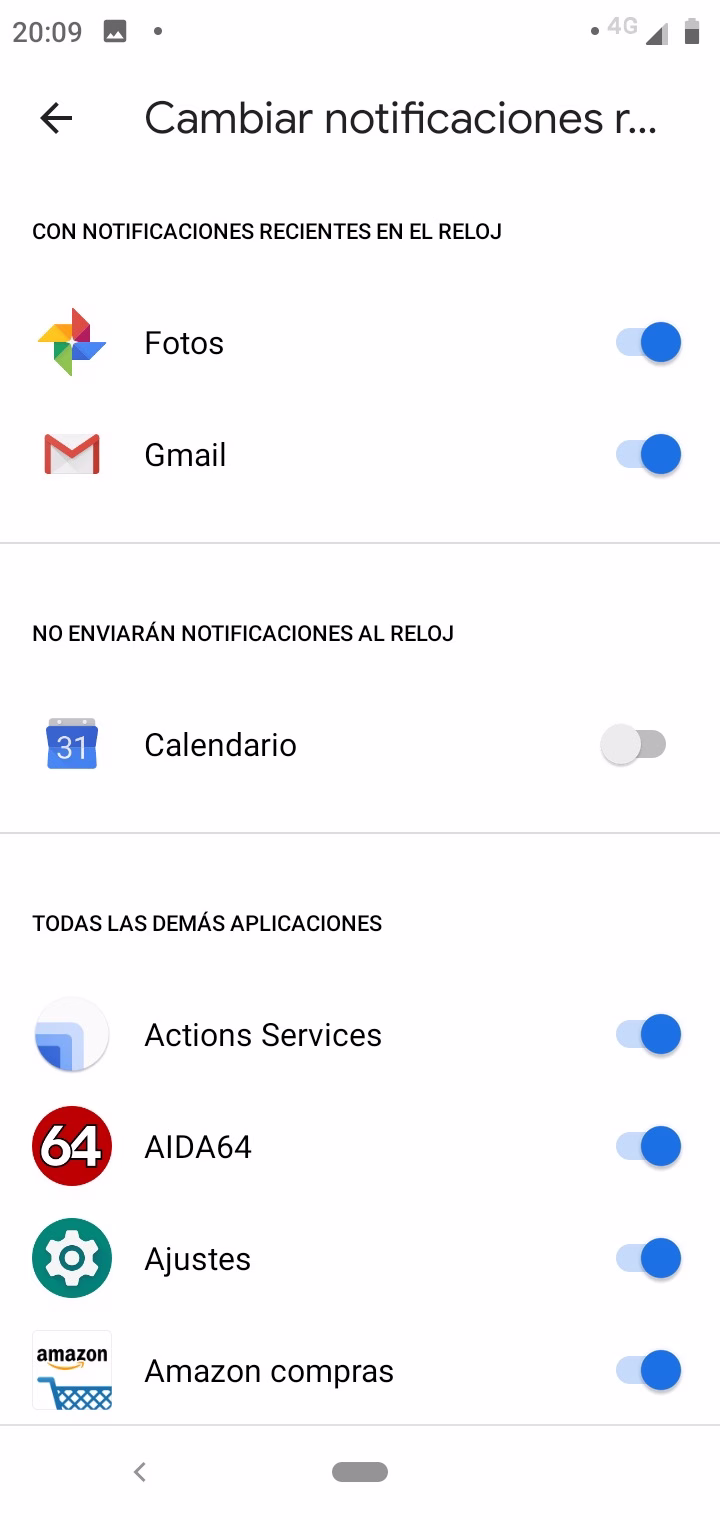Toggle Actions Services notifications off

(x=648, y=1034)
